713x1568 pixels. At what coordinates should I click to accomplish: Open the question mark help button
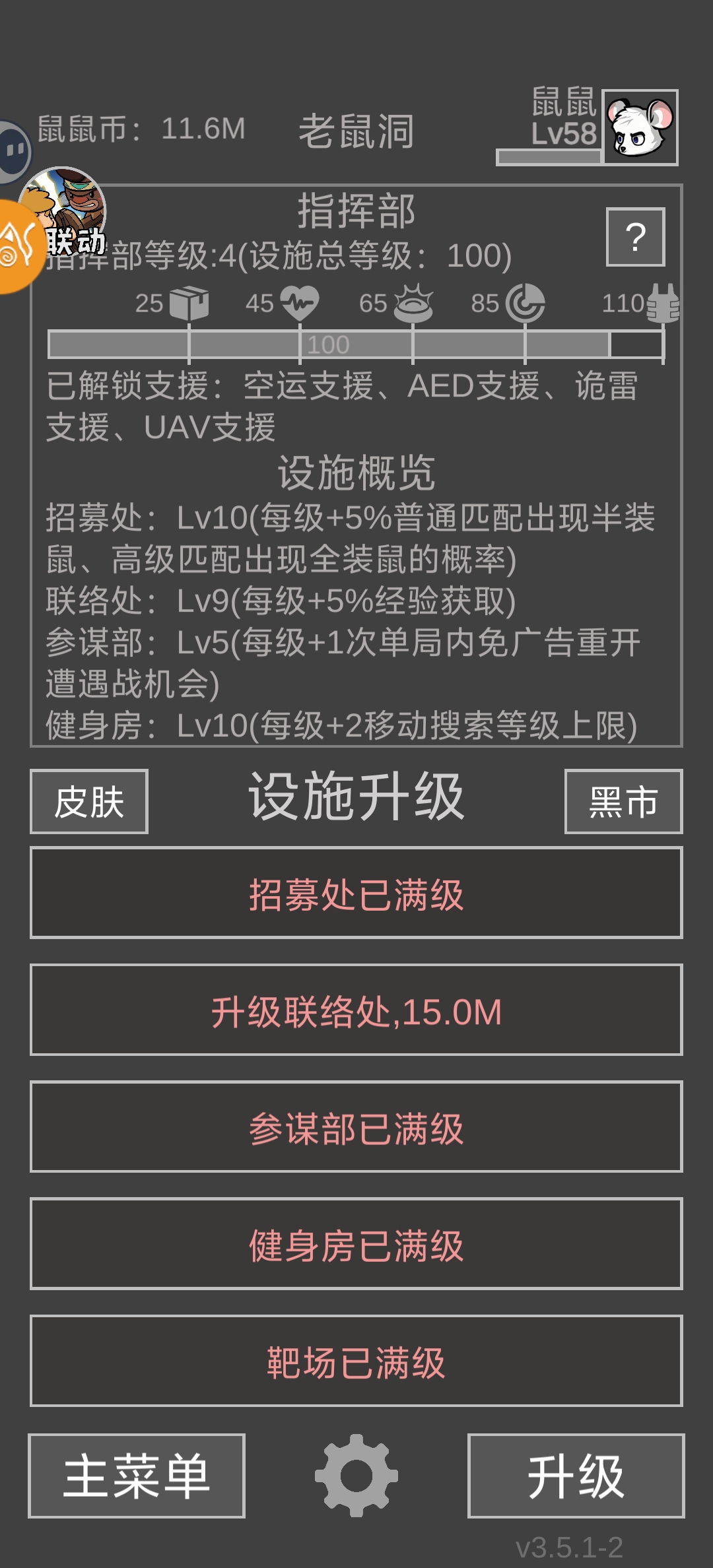coord(635,237)
